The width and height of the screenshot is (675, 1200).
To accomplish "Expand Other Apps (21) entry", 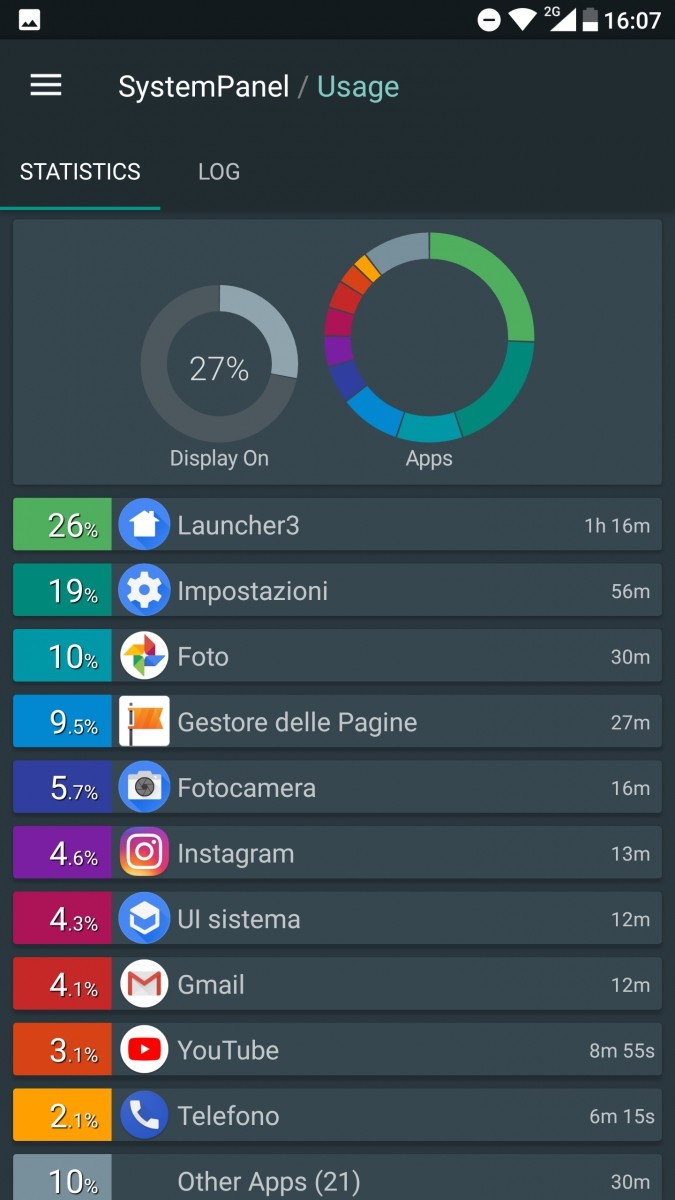I will [337, 1180].
